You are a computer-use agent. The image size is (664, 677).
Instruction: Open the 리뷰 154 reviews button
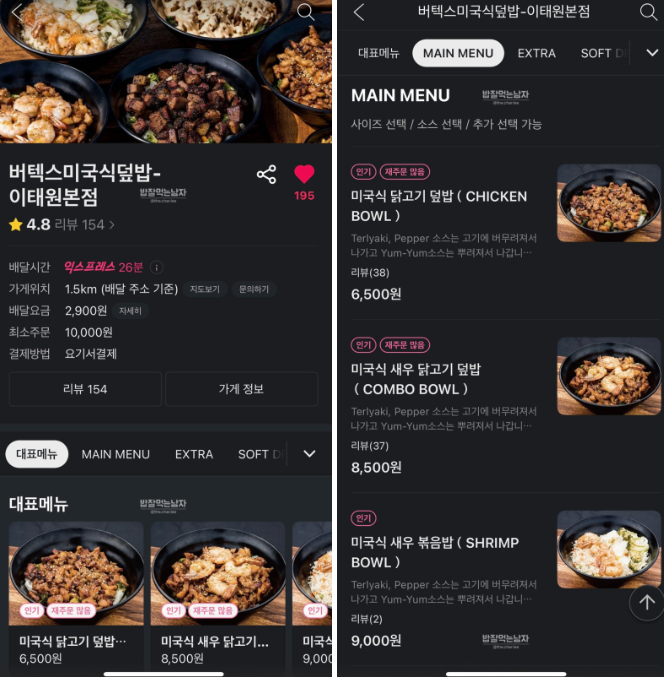tap(84, 389)
